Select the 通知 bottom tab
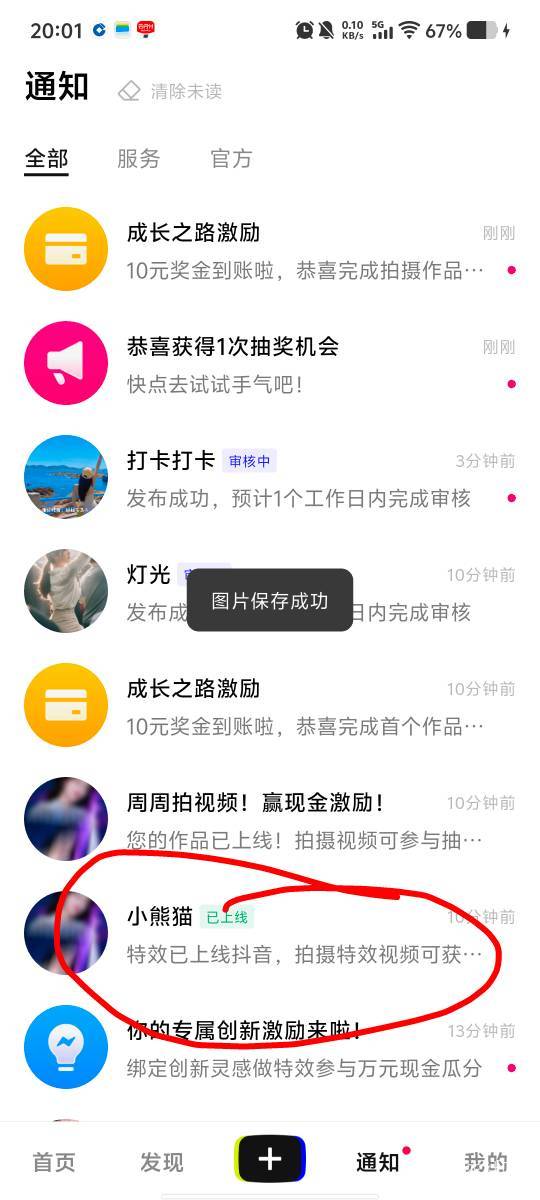This screenshot has height=1200, width=540. (x=378, y=1162)
